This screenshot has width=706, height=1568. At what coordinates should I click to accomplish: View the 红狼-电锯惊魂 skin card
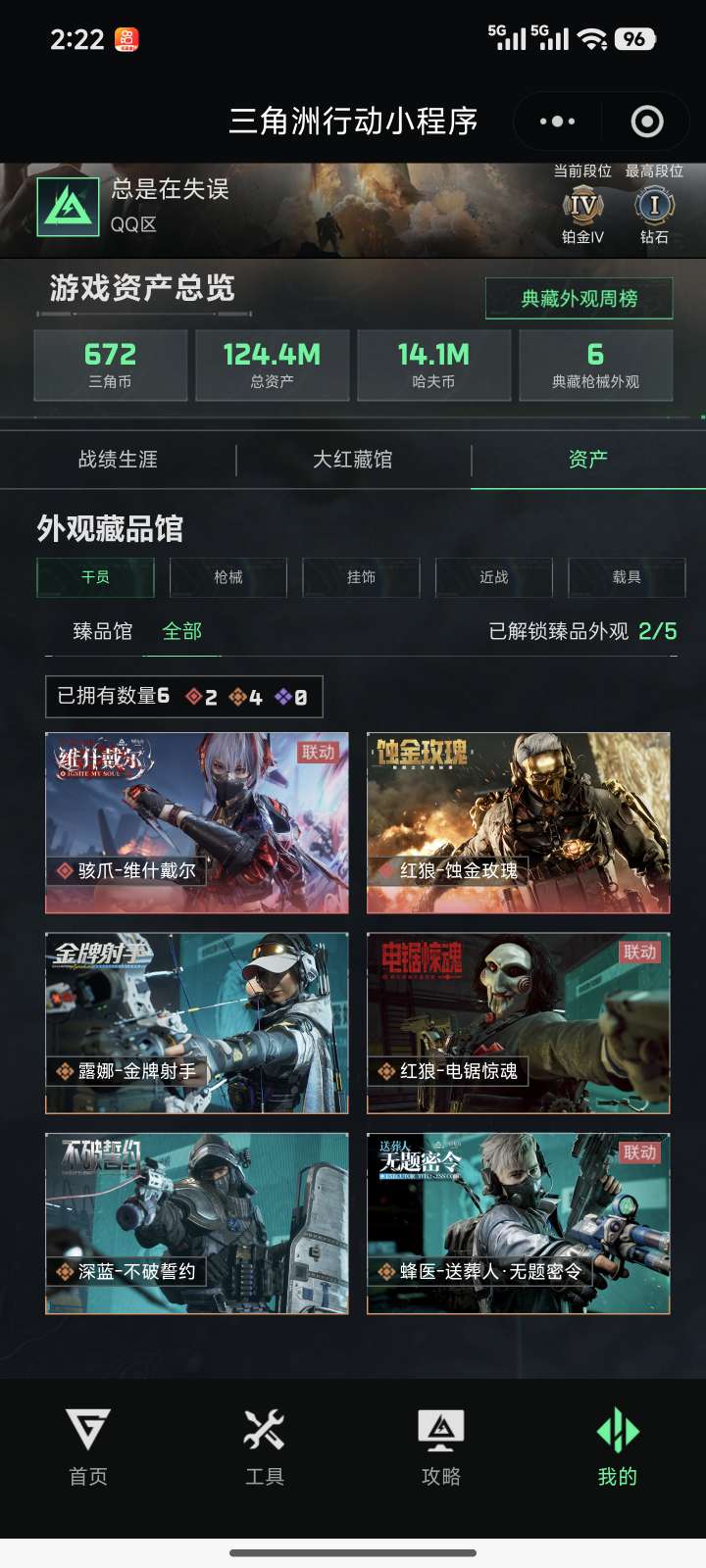tap(519, 1023)
